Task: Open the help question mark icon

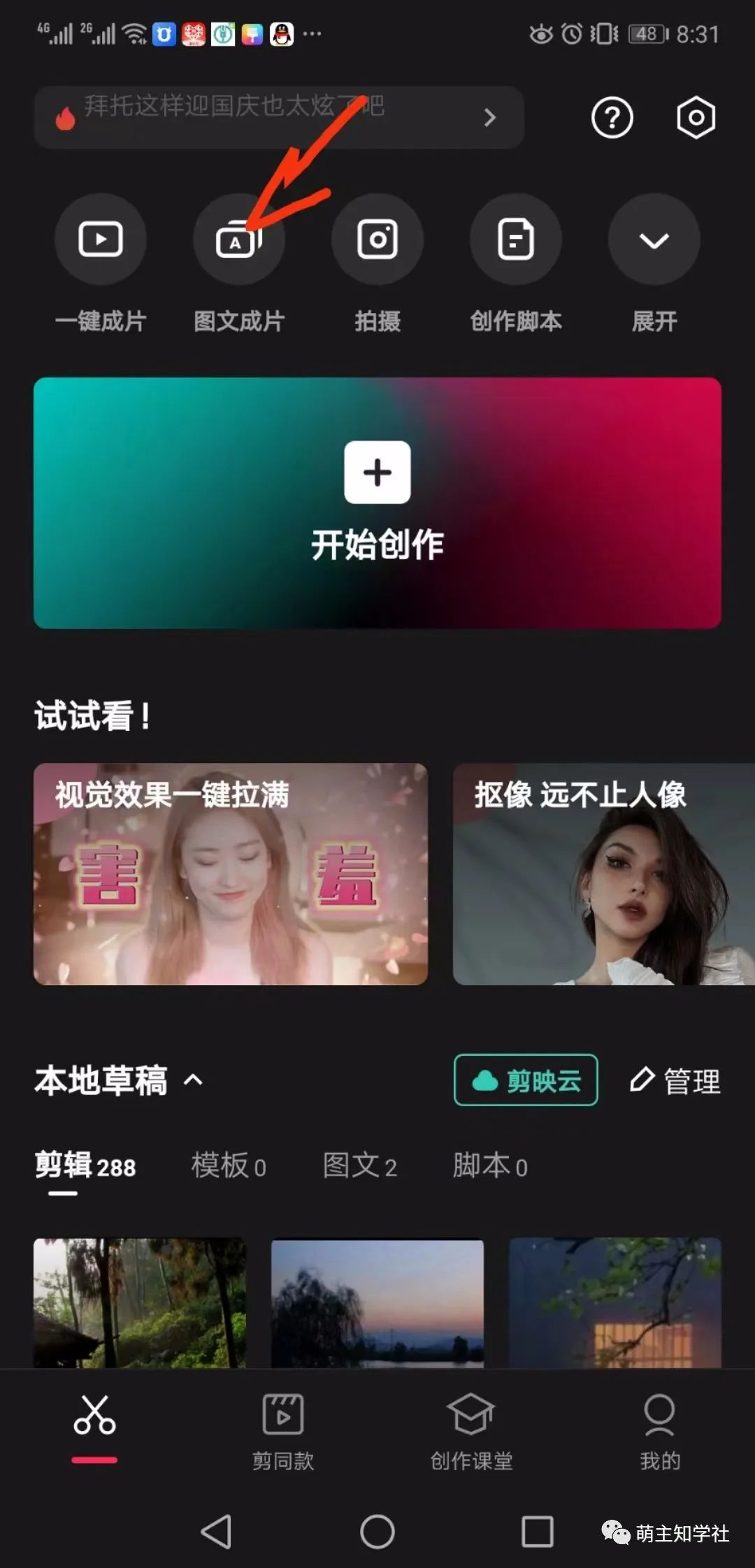Action: click(x=612, y=119)
